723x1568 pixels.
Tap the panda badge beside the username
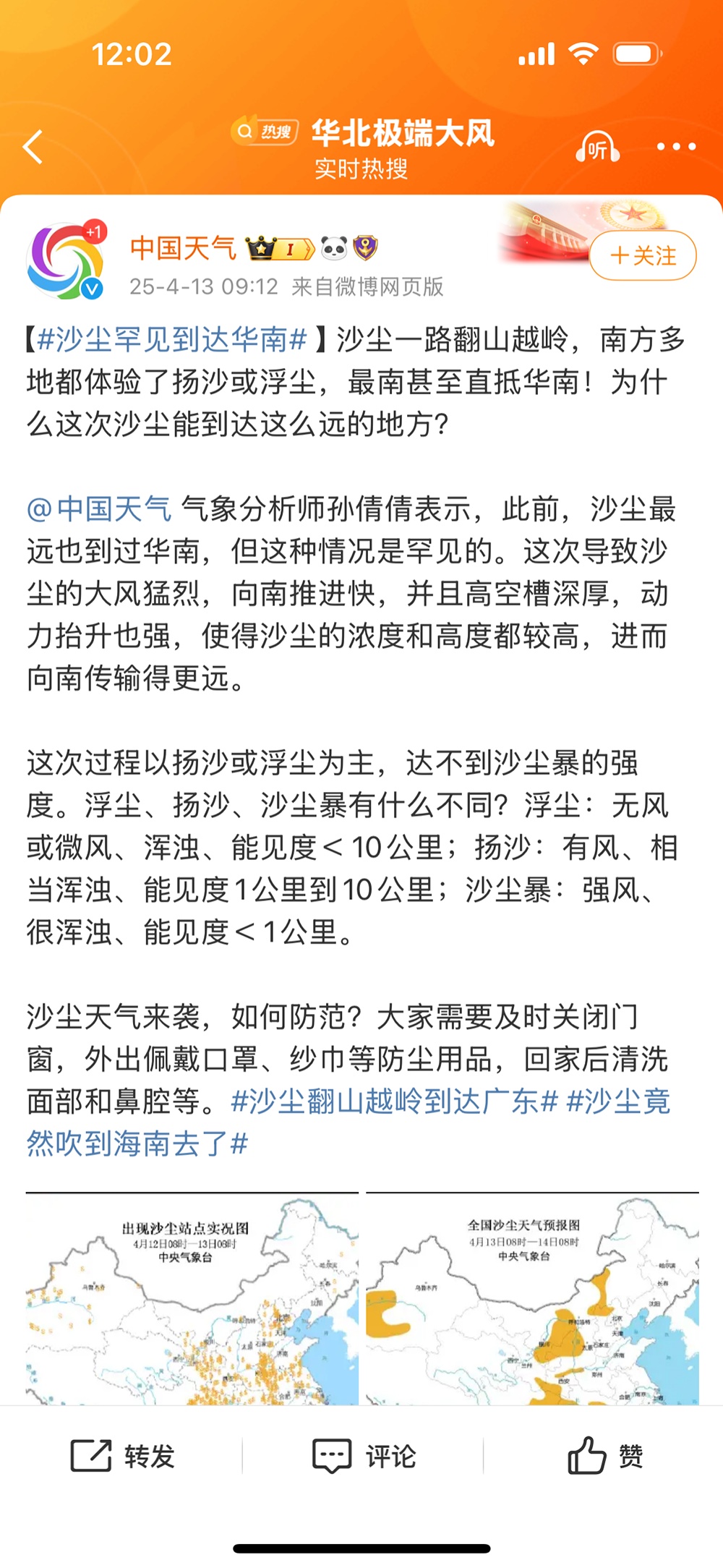click(x=335, y=247)
